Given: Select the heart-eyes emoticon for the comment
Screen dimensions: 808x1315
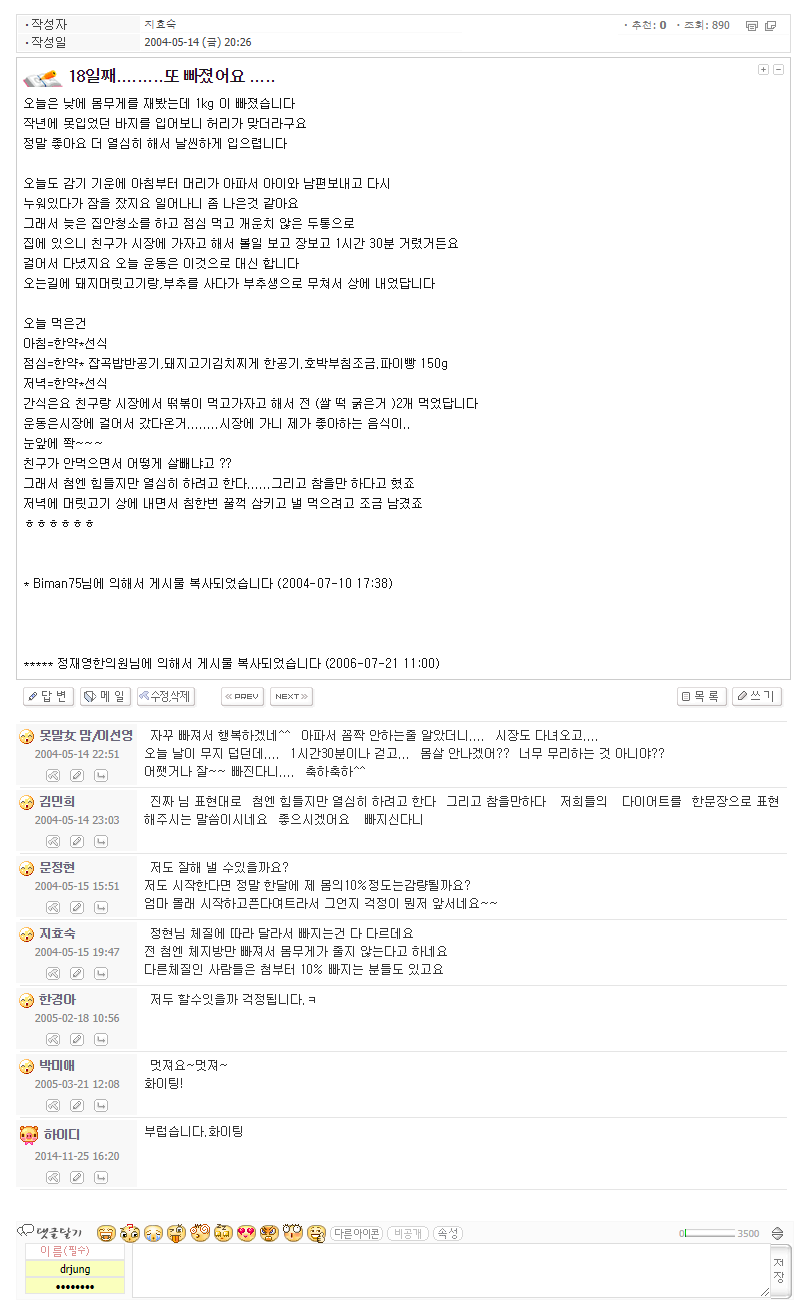Looking at the screenshot, I should click(246, 1232).
